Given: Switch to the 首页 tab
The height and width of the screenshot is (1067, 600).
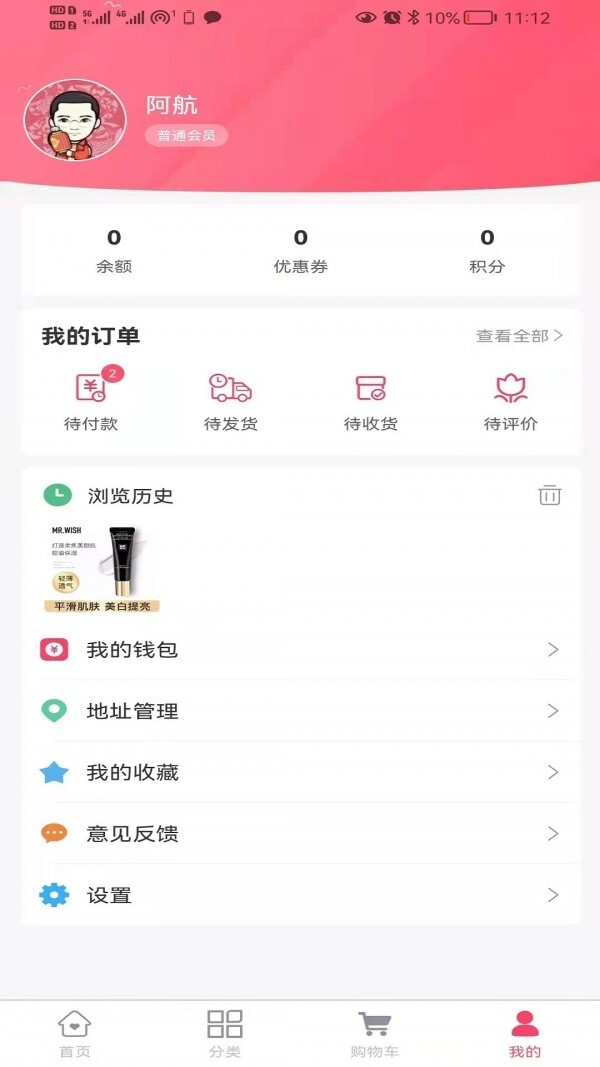Looking at the screenshot, I should [75, 1034].
